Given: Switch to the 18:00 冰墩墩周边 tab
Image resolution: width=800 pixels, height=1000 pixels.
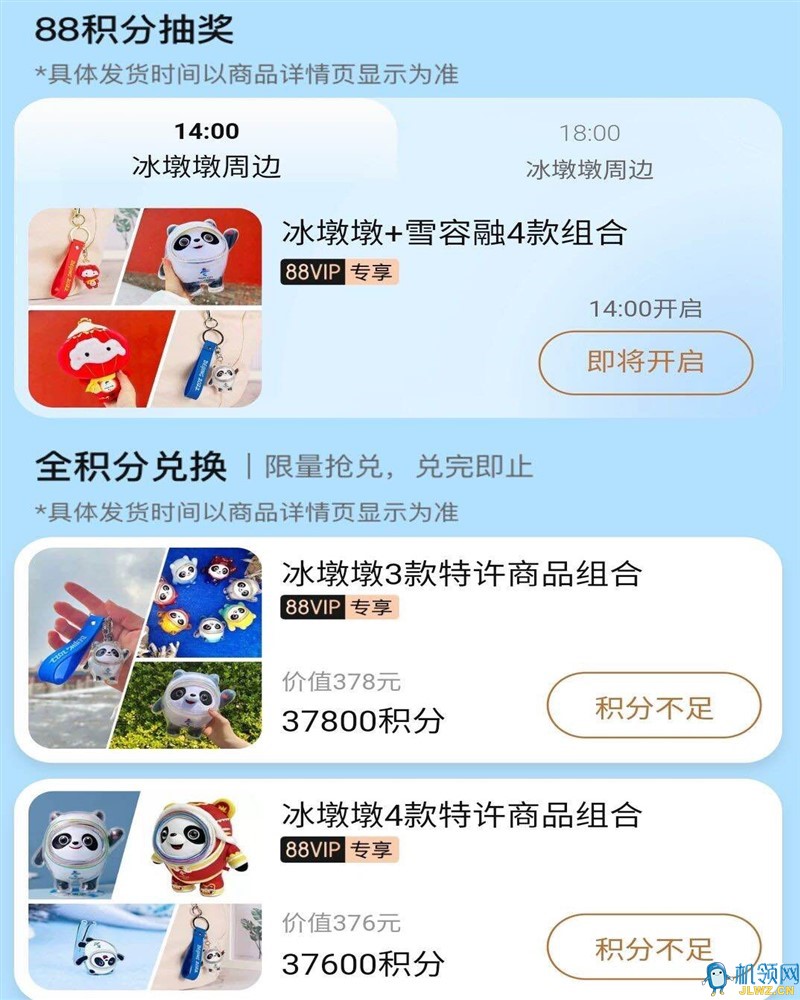Looking at the screenshot, I should pos(589,151).
